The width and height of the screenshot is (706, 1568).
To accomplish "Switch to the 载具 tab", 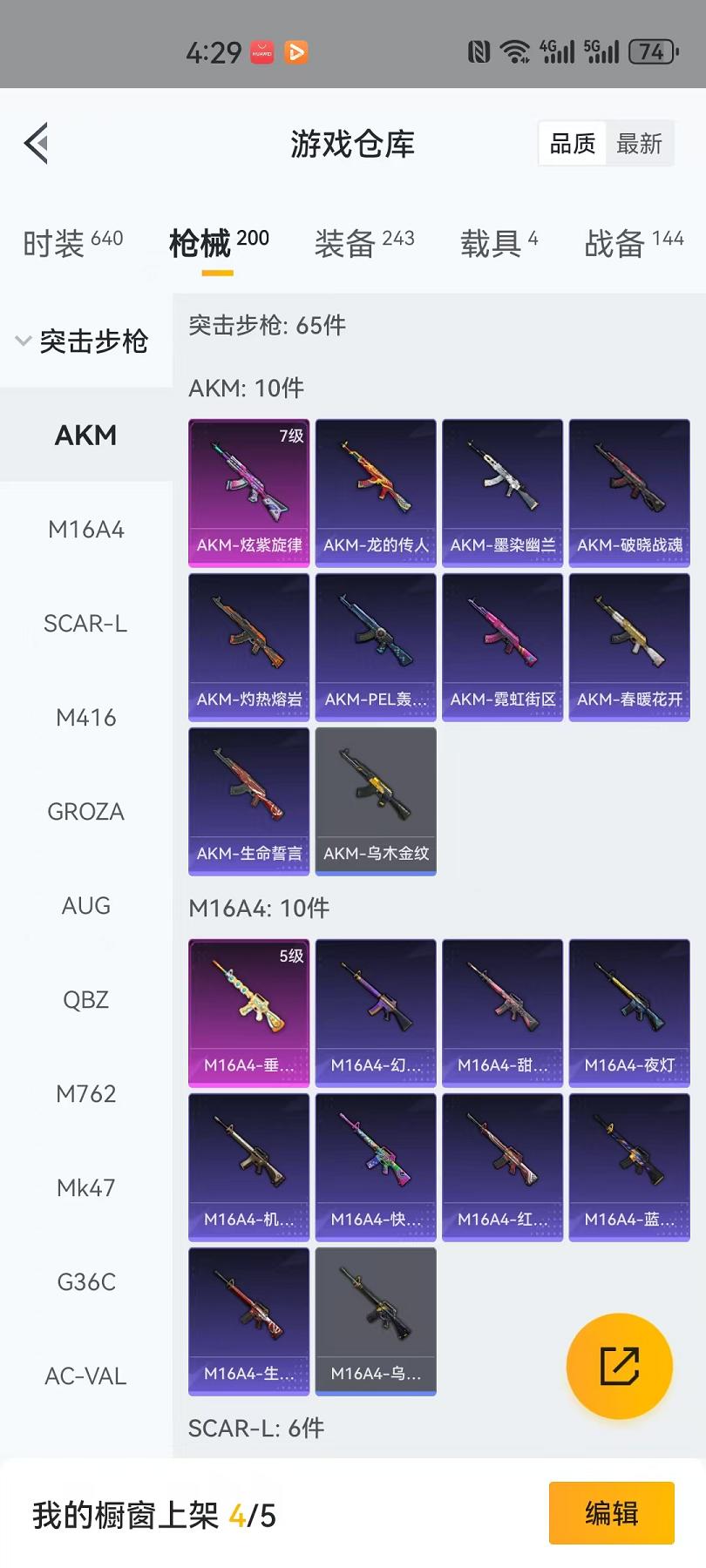I will point(499,243).
